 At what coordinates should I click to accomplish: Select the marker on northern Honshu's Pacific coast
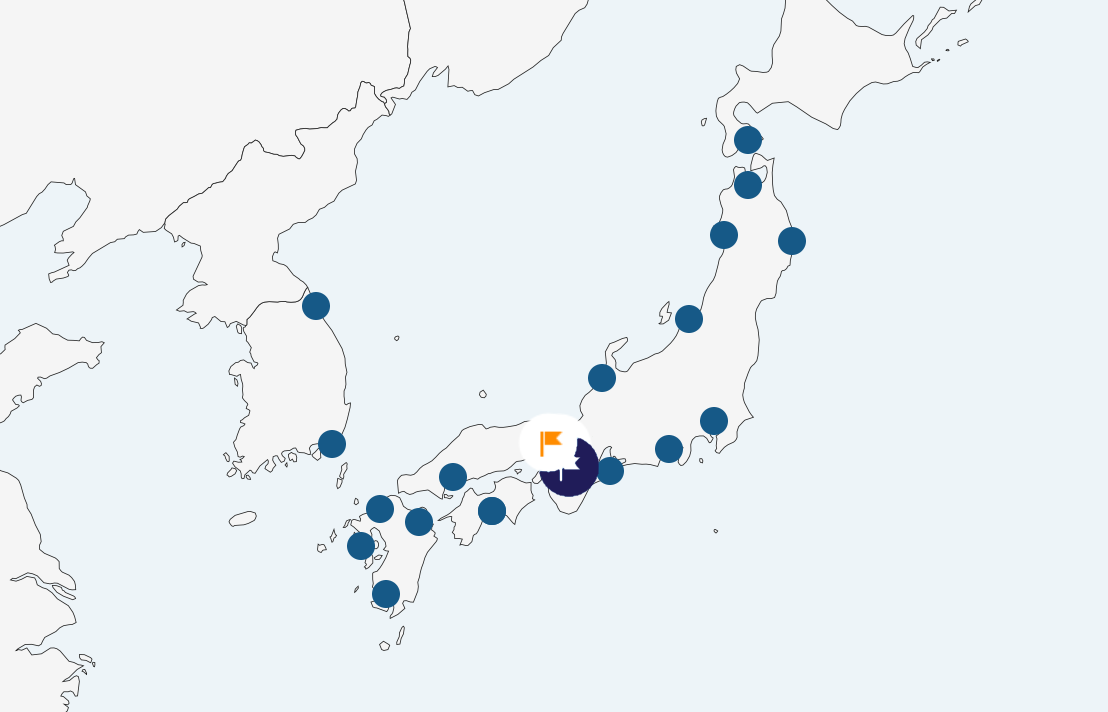(x=792, y=241)
